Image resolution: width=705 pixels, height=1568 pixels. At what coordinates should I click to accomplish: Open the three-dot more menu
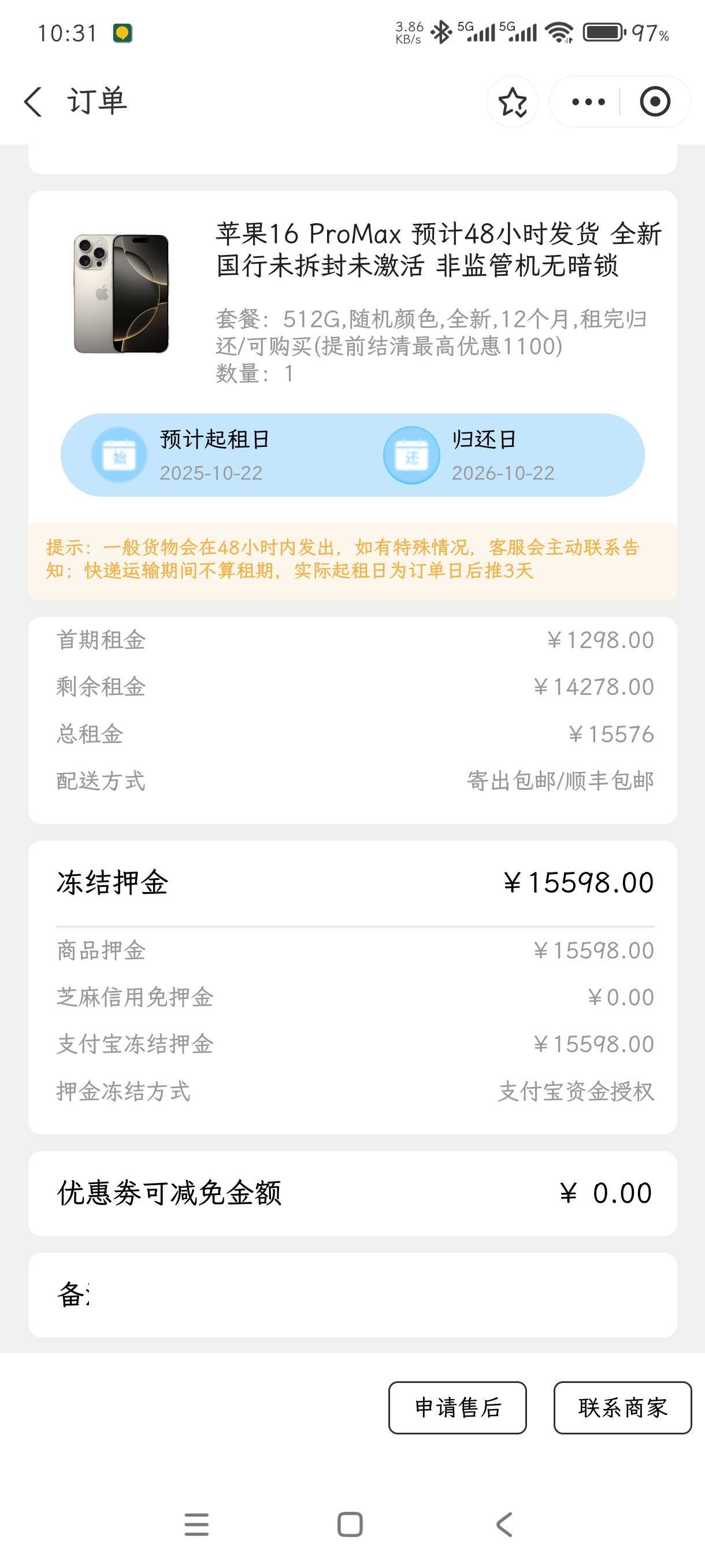pyautogui.click(x=588, y=102)
